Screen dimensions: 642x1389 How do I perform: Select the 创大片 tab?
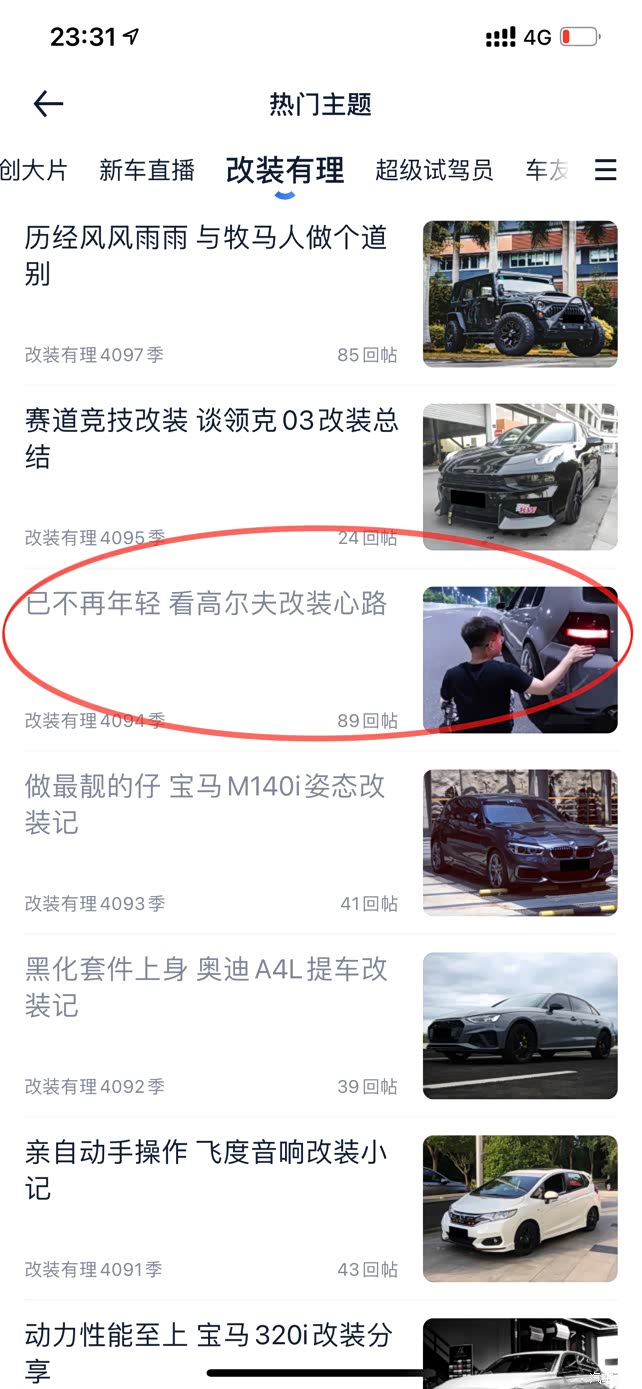click(x=34, y=171)
